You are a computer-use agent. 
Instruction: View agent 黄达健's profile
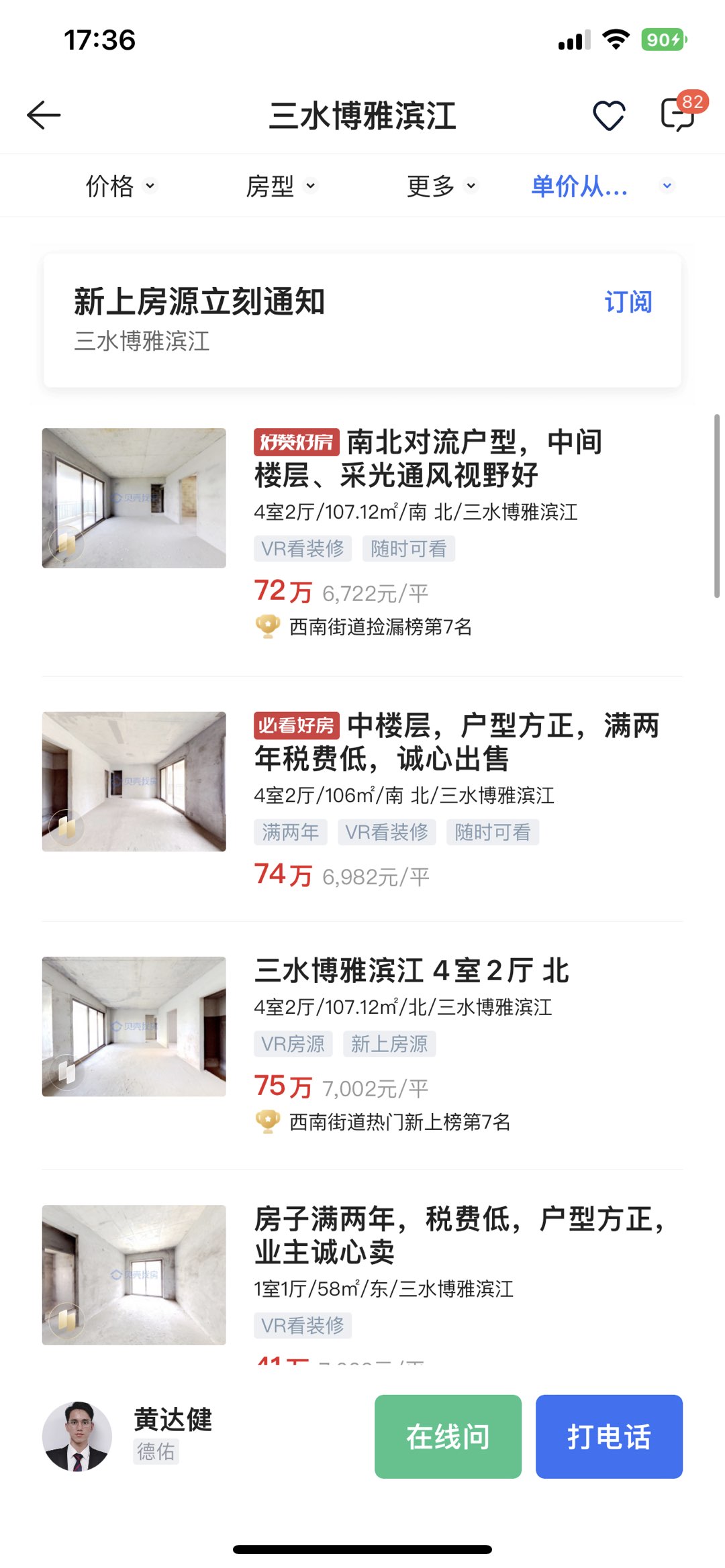pos(77,1436)
